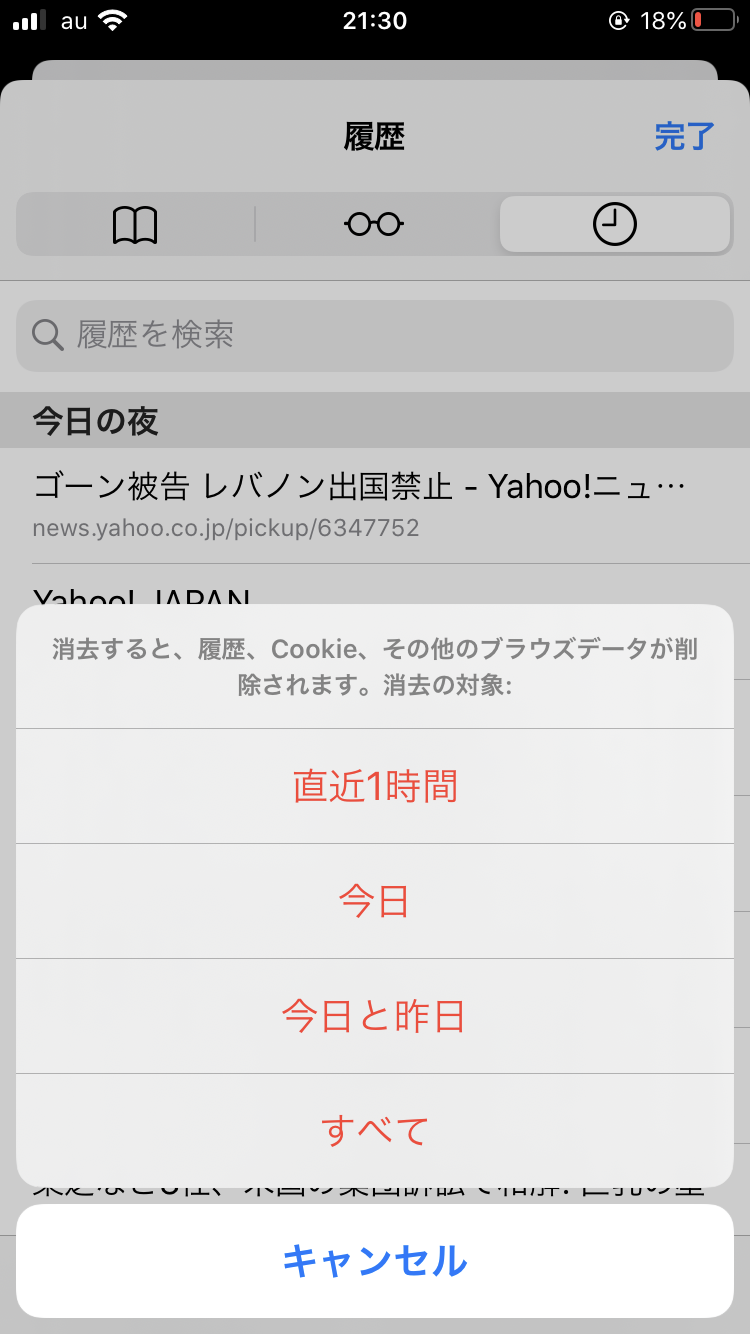Image resolution: width=750 pixels, height=1334 pixels.
Task: Clear history for the last hour (直近1時間)
Action: pos(375,786)
